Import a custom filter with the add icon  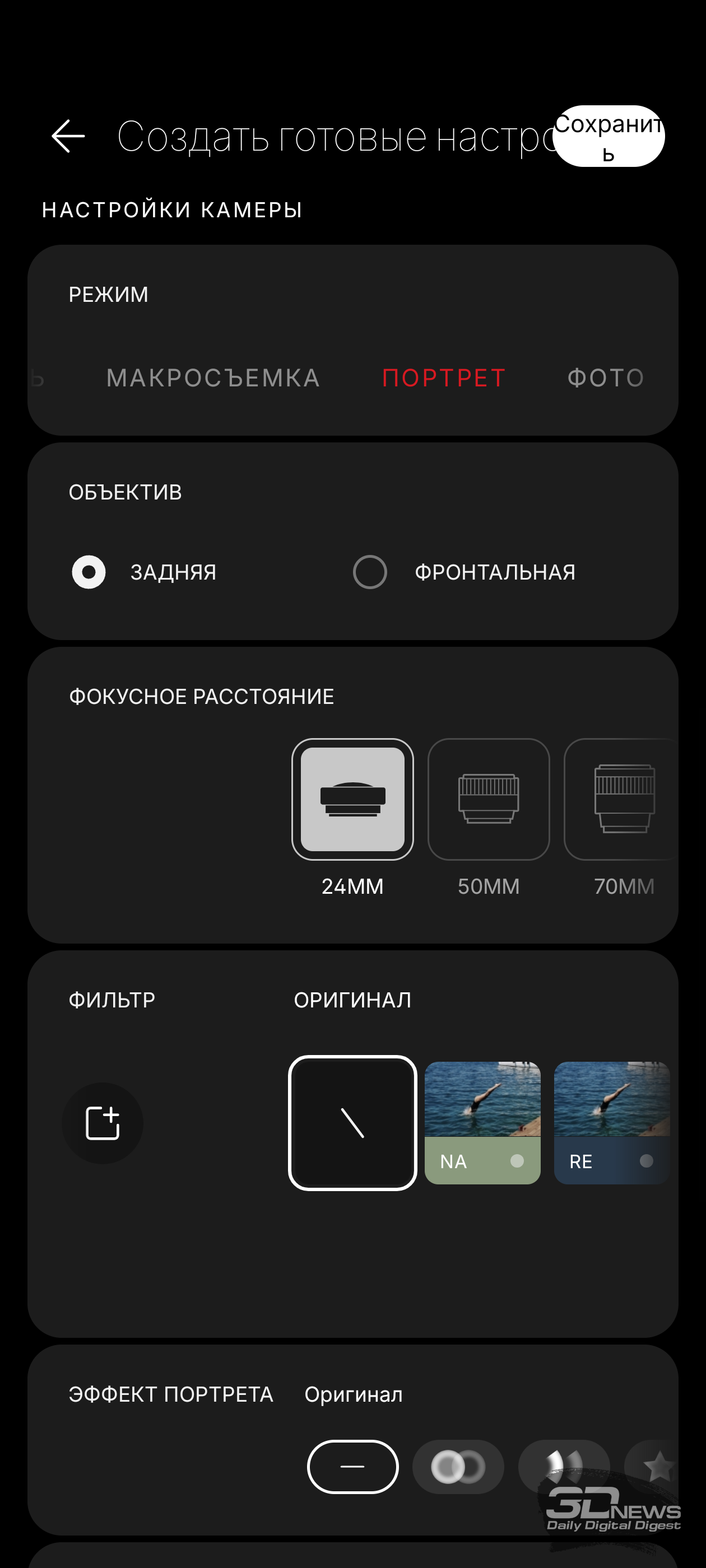103,1123
